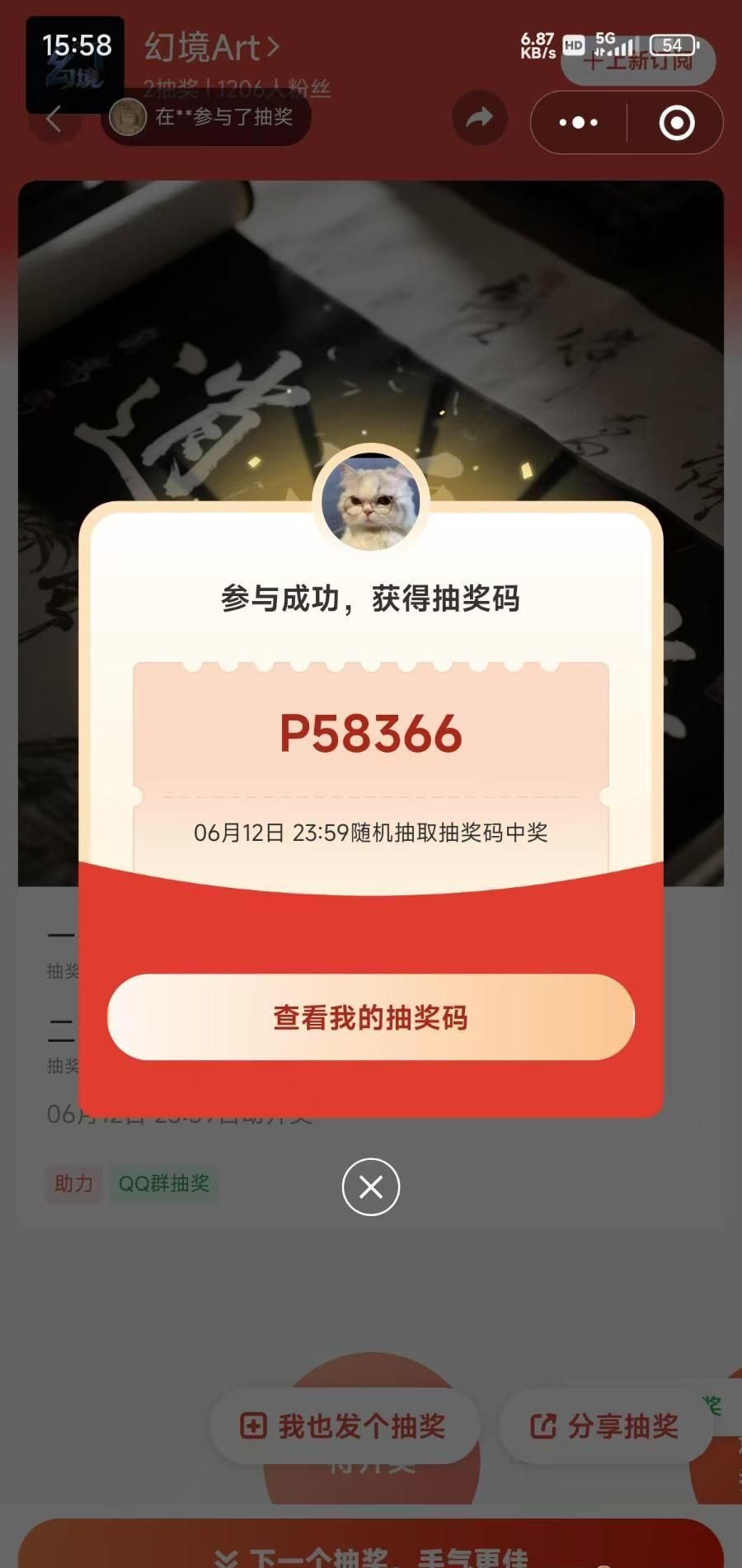Viewport: 742px width, 1568px height.
Task: Close the lottery code popup
Action: tap(371, 1187)
